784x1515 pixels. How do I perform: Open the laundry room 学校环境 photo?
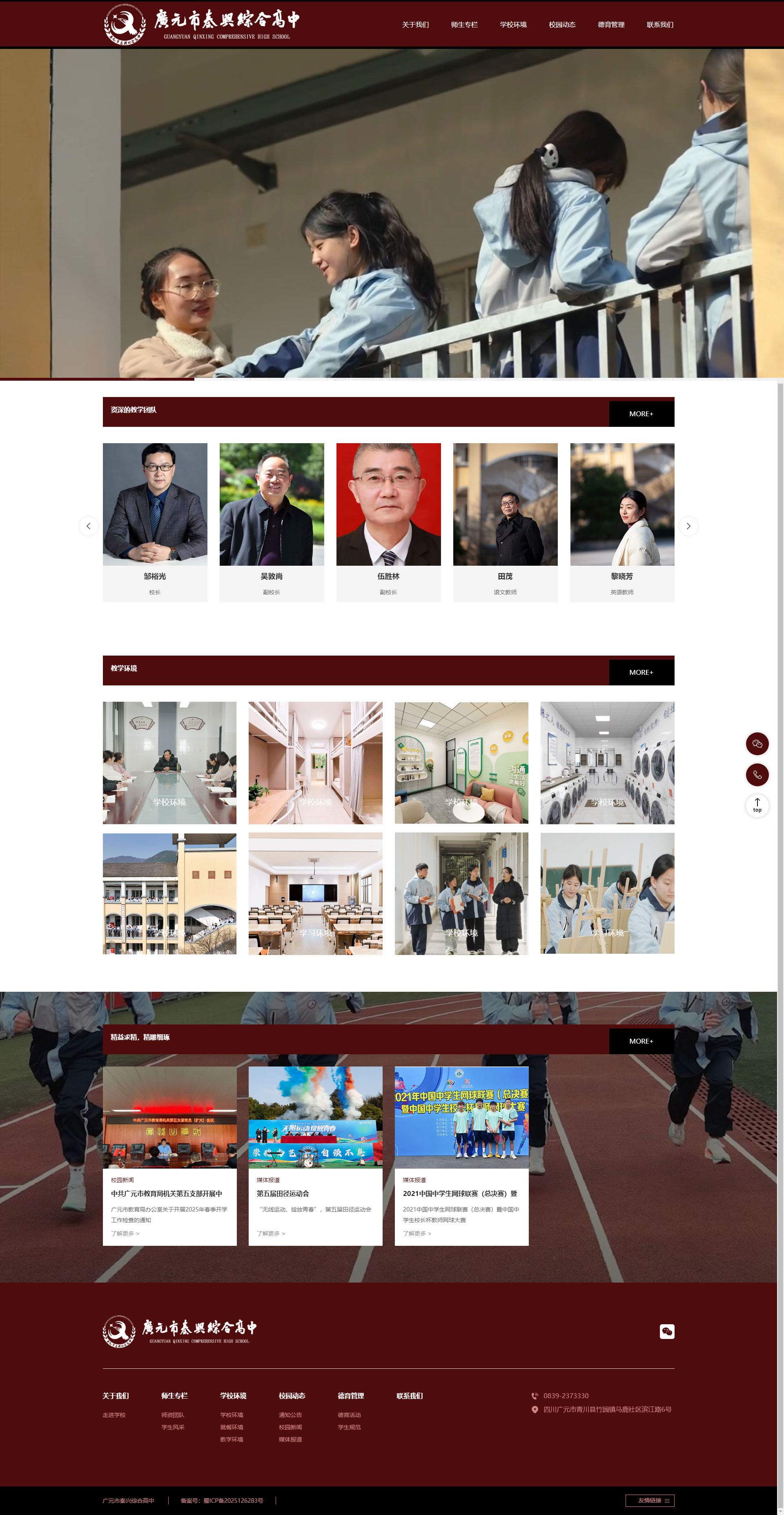(607, 763)
